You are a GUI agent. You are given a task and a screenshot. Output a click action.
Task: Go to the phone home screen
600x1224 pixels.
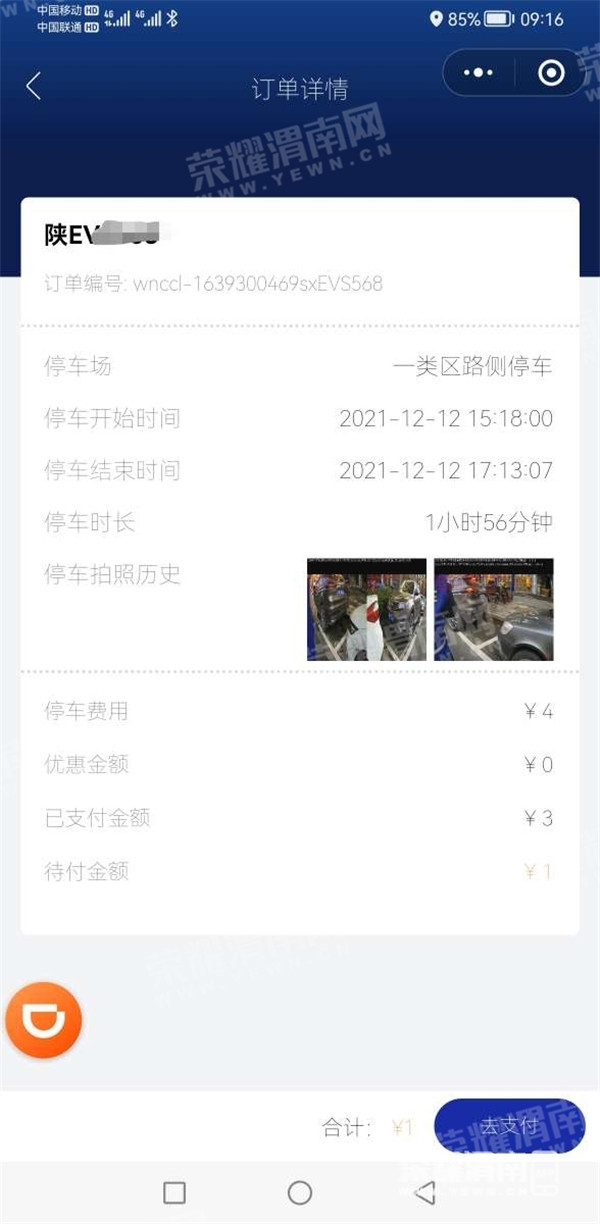(300, 1192)
